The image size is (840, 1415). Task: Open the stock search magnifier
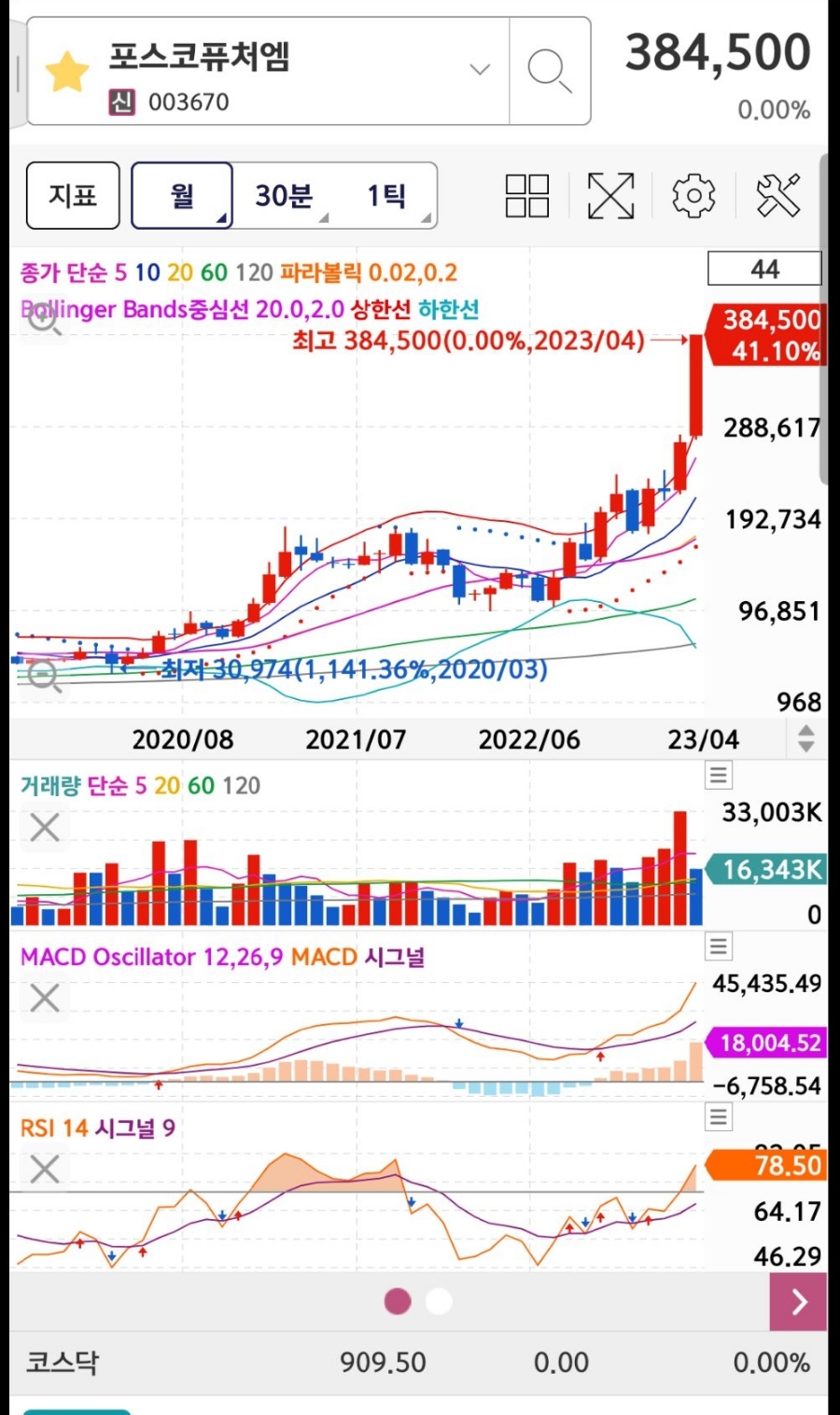549,71
